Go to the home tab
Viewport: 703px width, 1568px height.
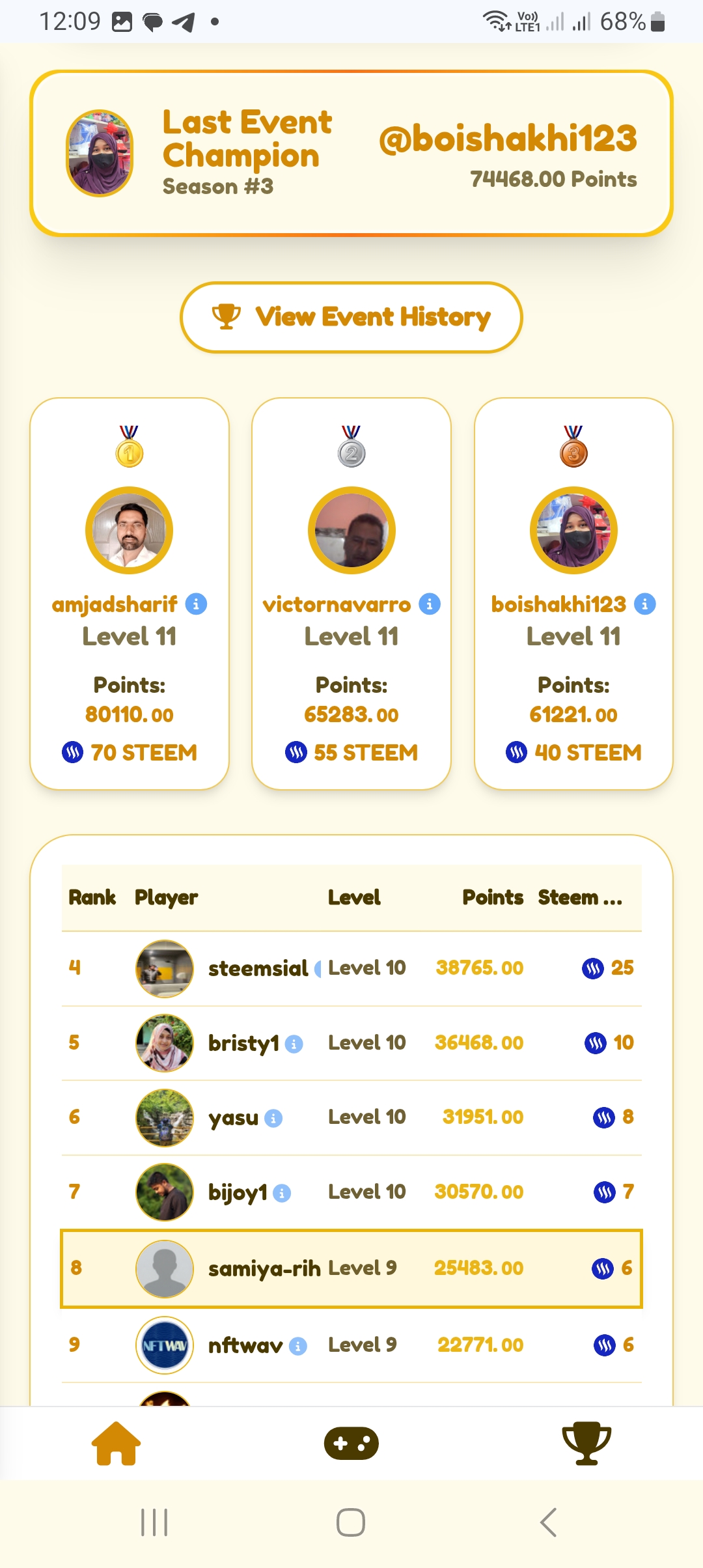tap(117, 1444)
